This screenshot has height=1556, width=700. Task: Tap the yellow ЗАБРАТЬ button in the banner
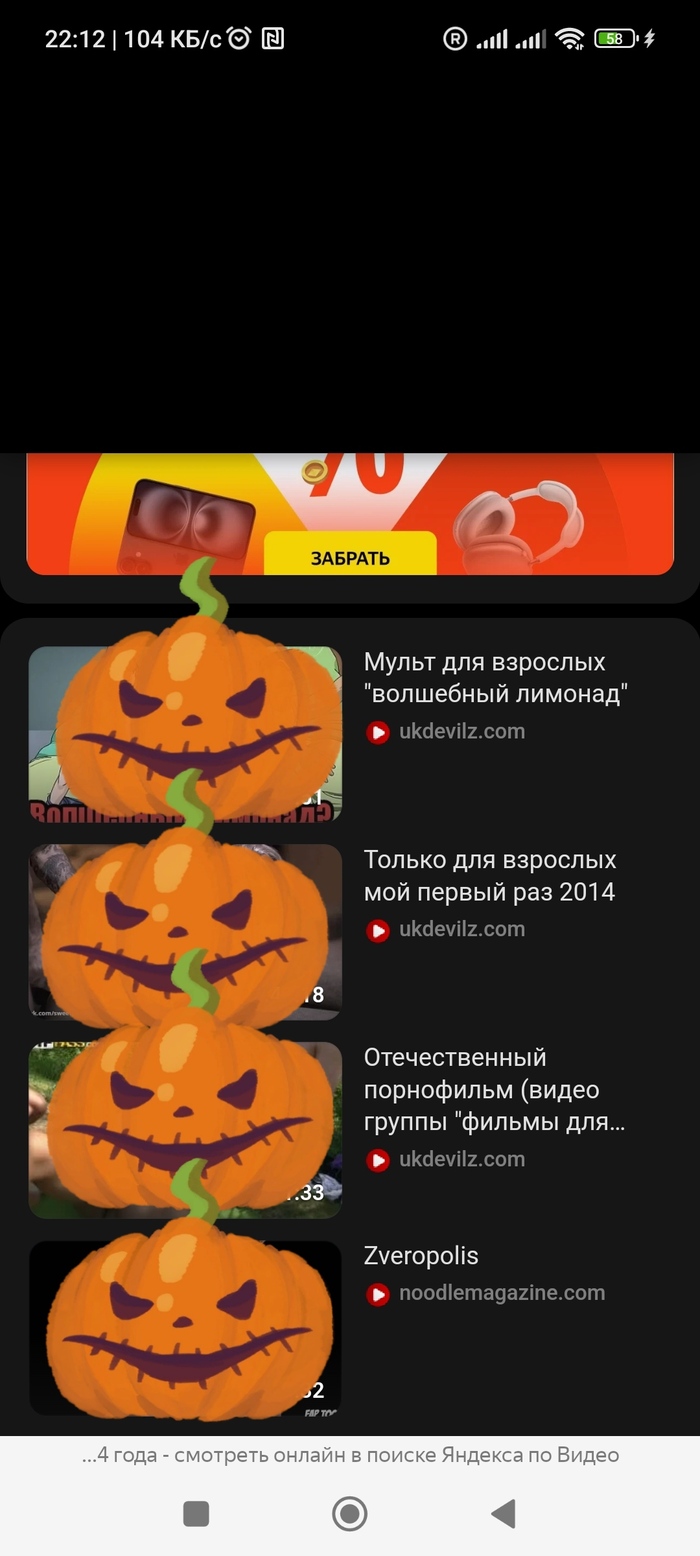pyautogui.click(x=350, y=555)
